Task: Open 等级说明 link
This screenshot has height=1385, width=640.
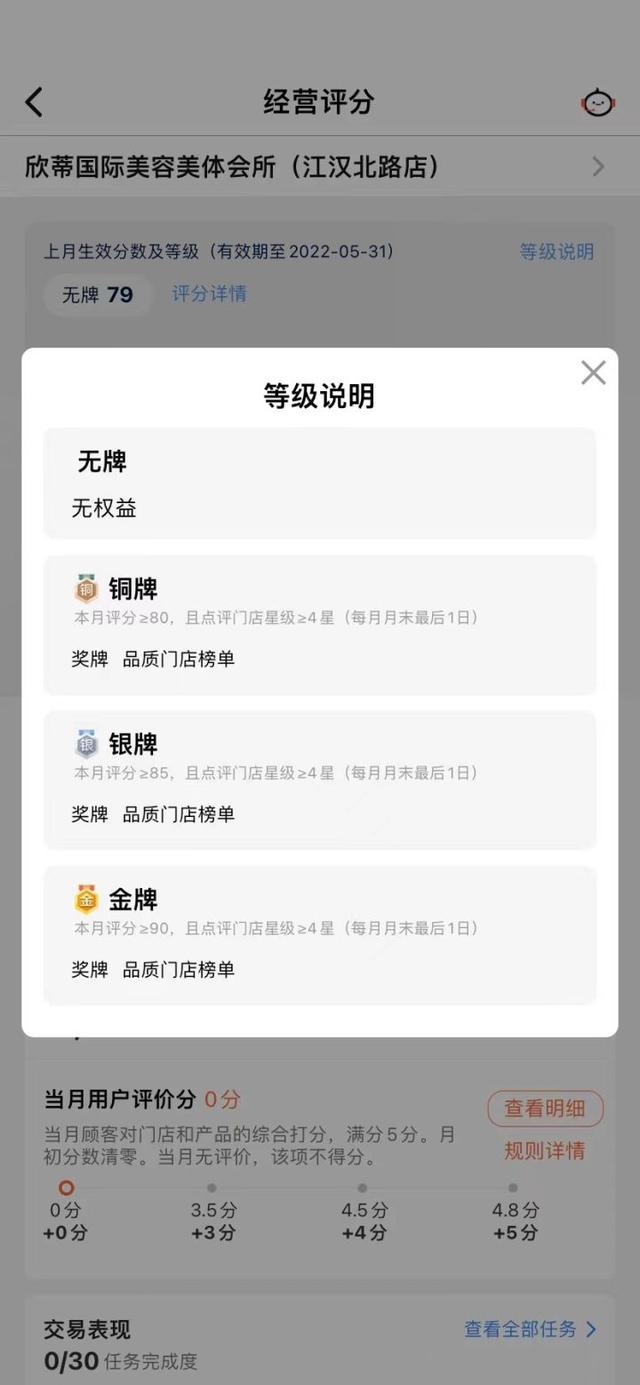Action: 556,252
